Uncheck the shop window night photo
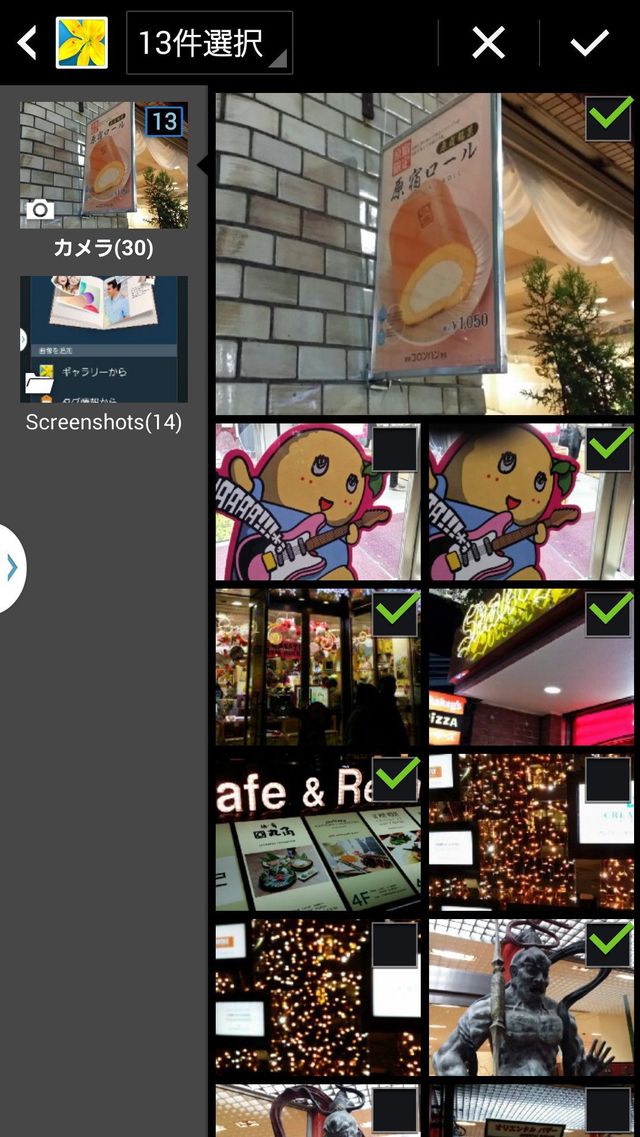 [x=395, y=613]
